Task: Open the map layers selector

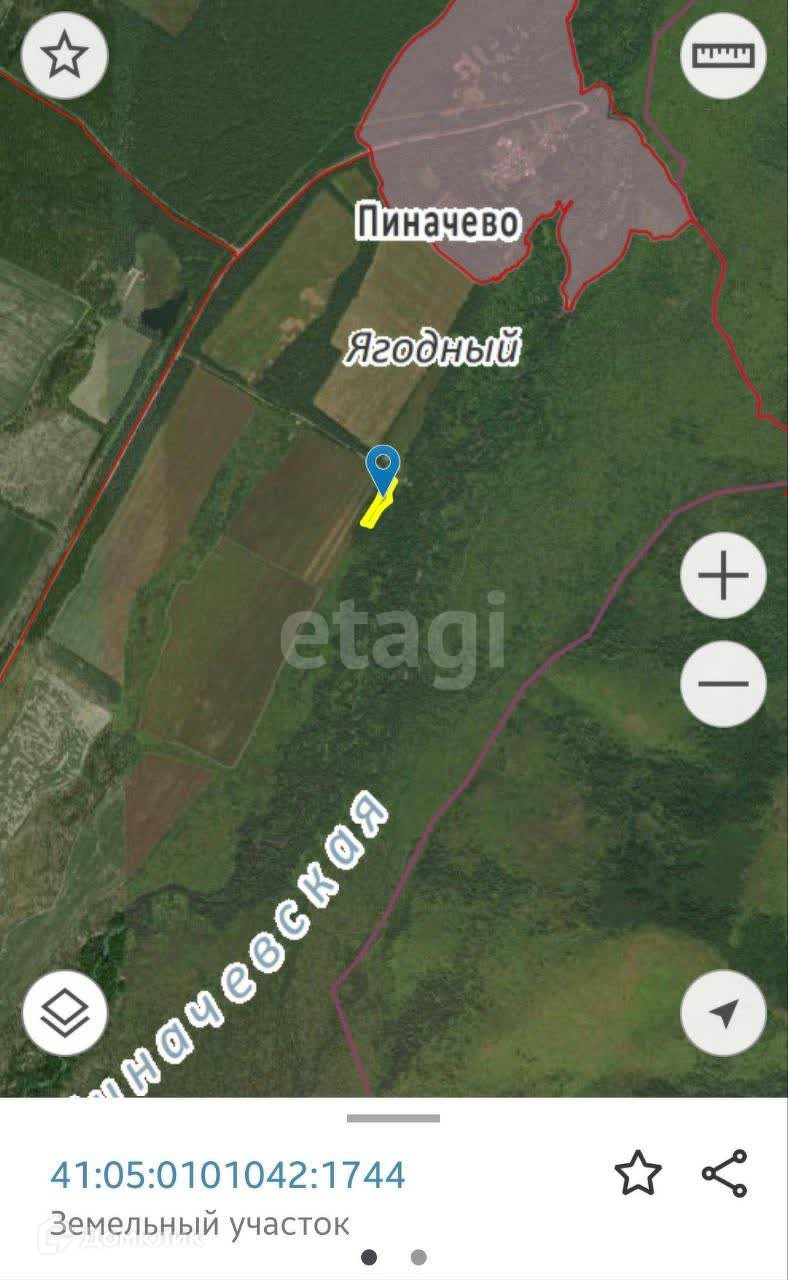Action: click(65, 1012)
